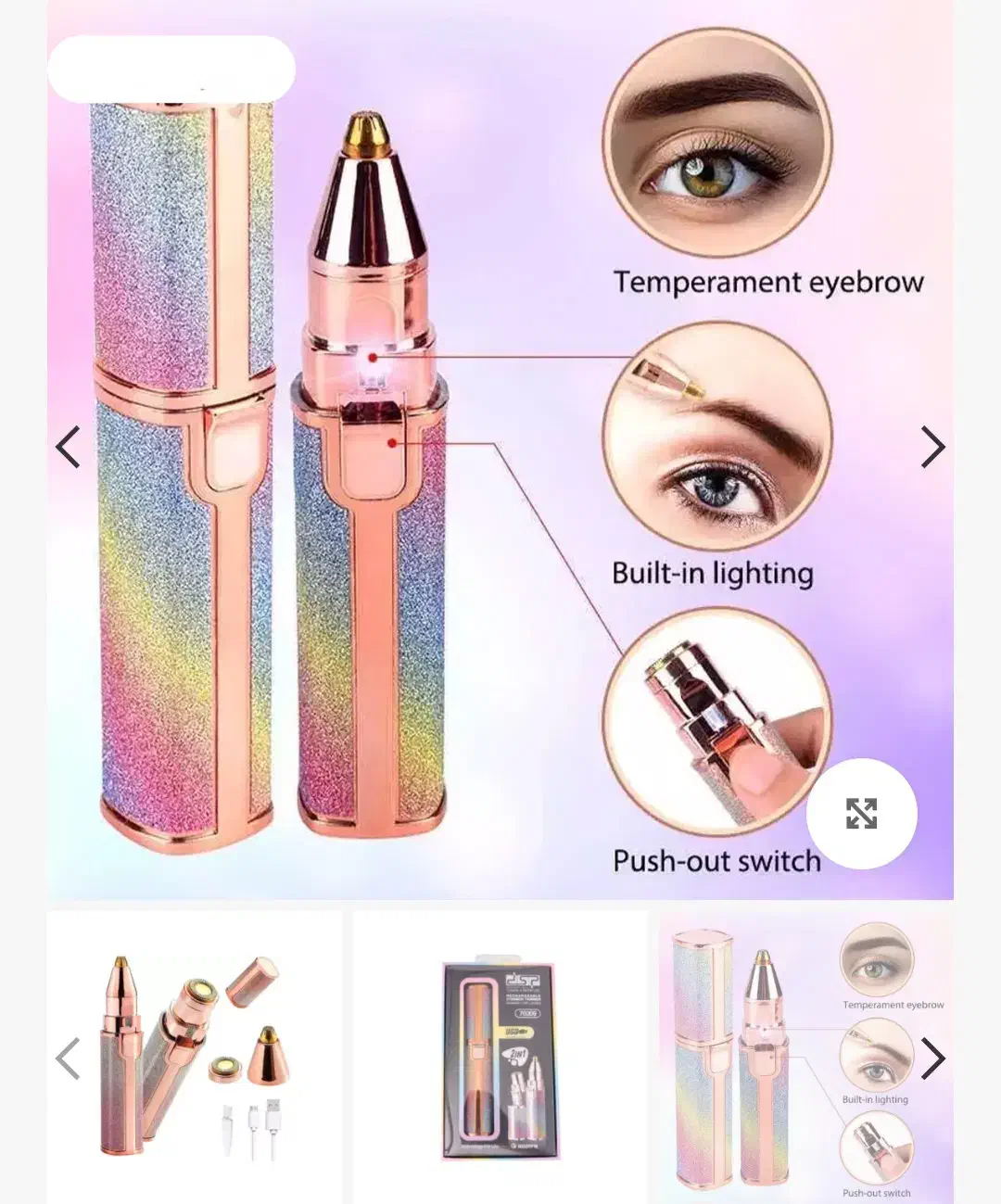This screenshot has height=1204, width=1001.
Task: Select the rainbow glitter trimmer thumbnail
Action: coord(797,1057)
